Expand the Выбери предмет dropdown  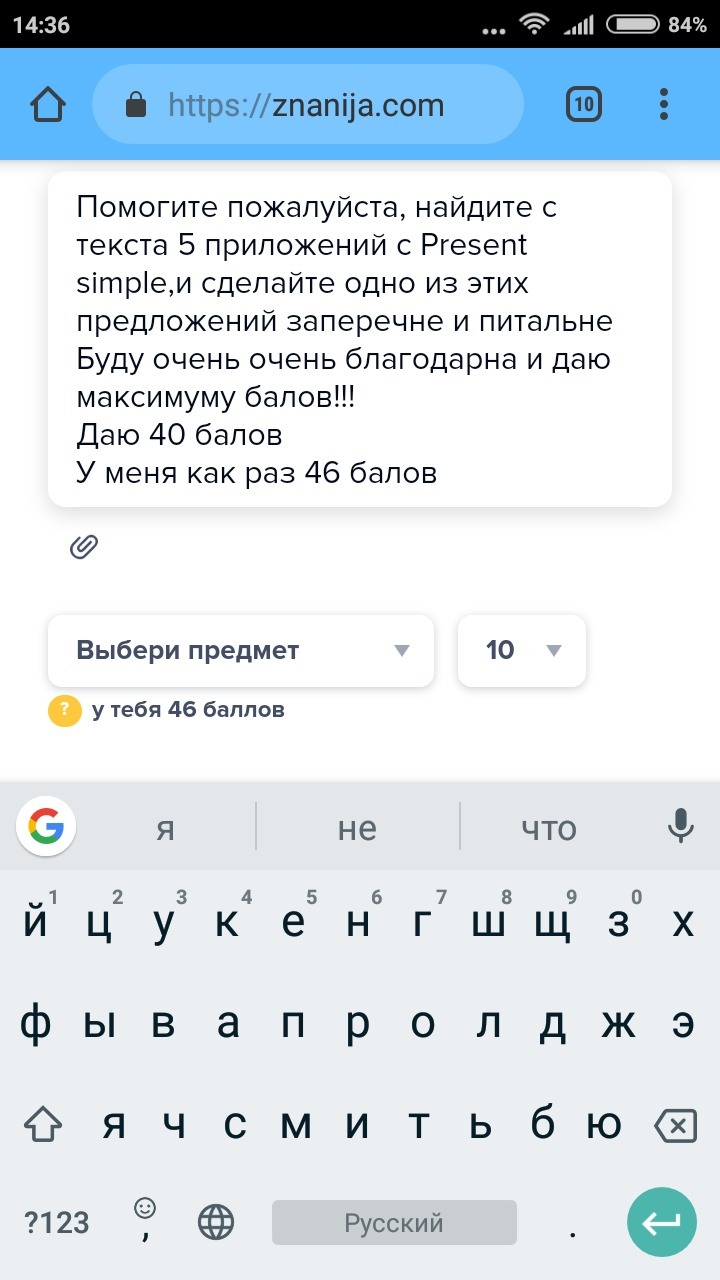[241, 651]
